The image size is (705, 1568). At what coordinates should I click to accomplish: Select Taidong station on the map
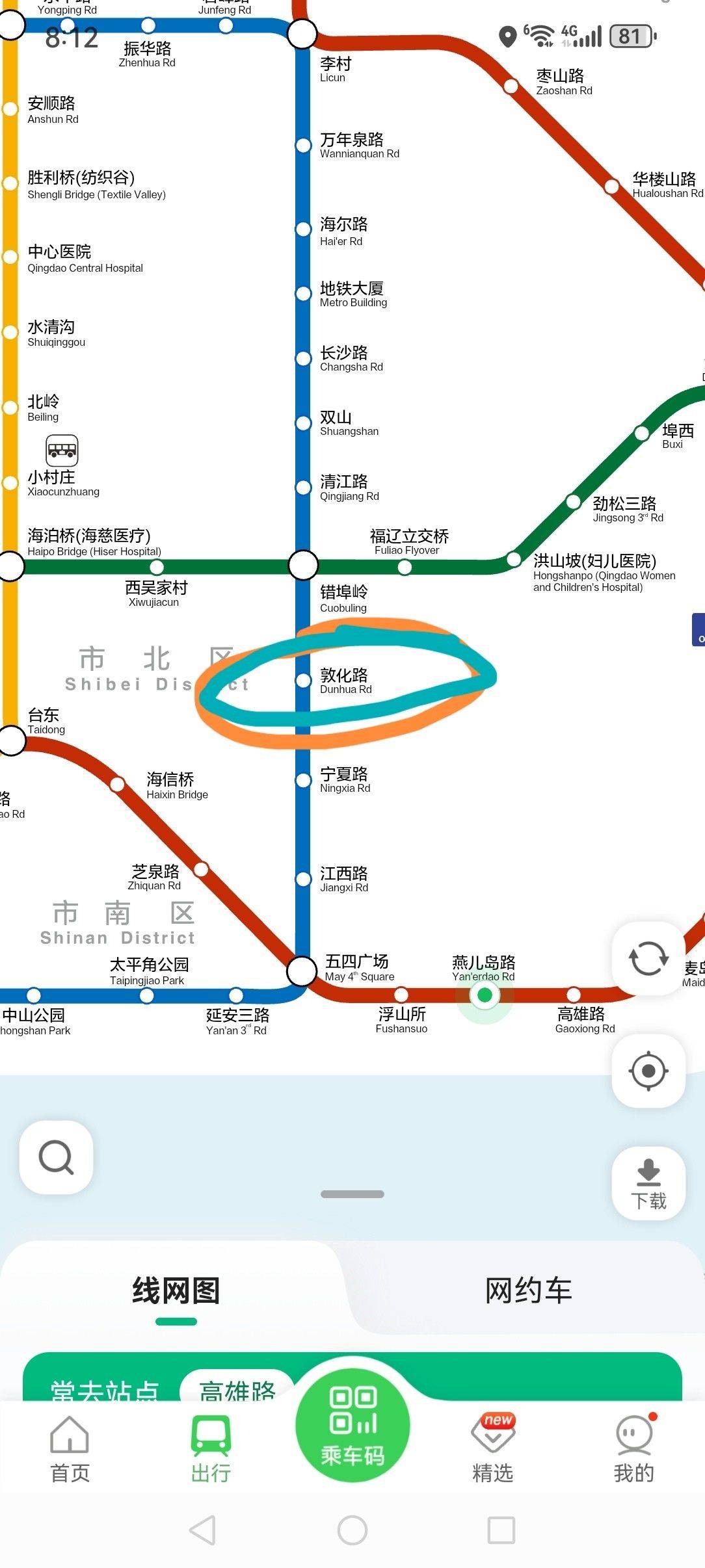click(12, 740)
